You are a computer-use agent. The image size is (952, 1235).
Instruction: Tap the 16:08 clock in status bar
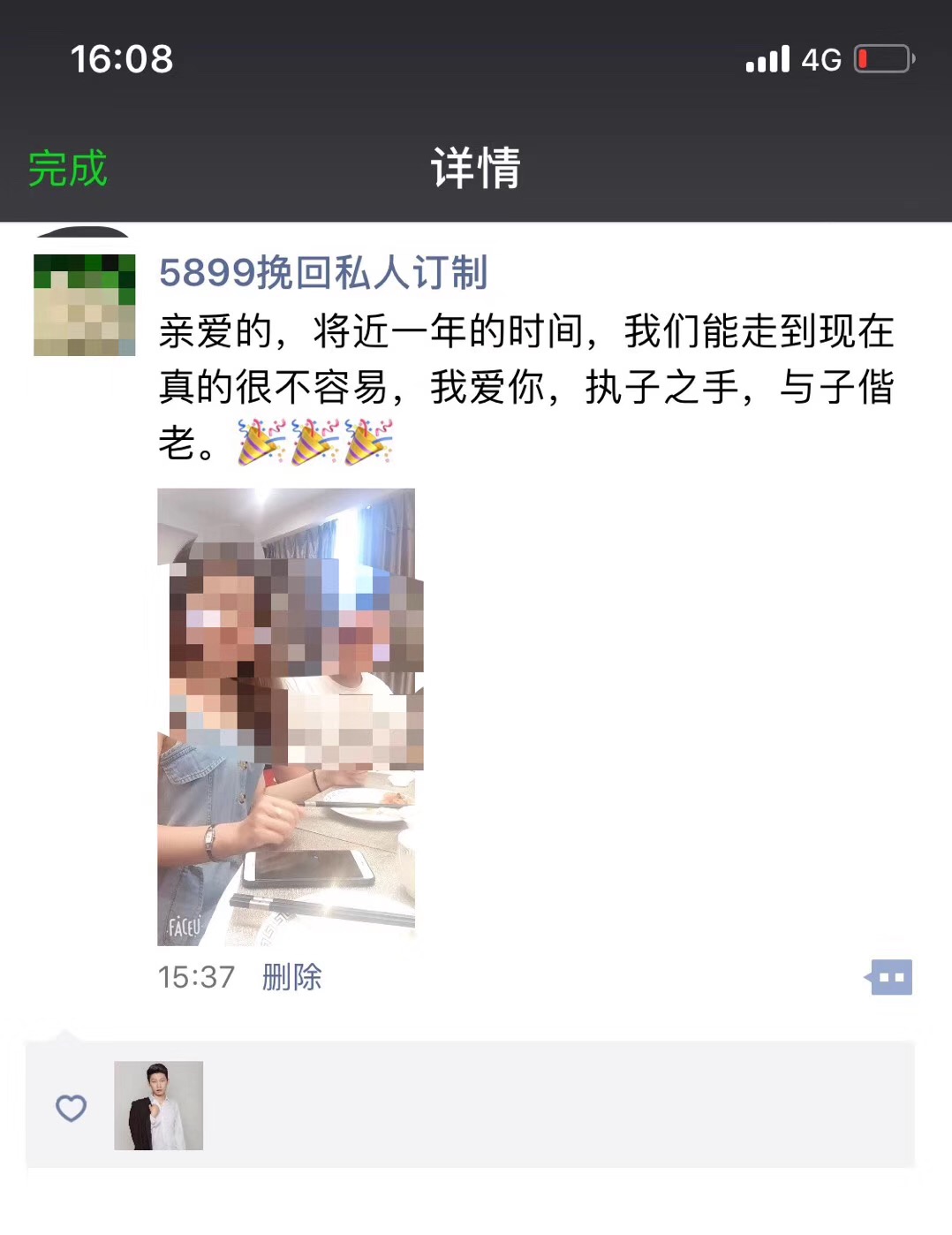click(122, 58)
